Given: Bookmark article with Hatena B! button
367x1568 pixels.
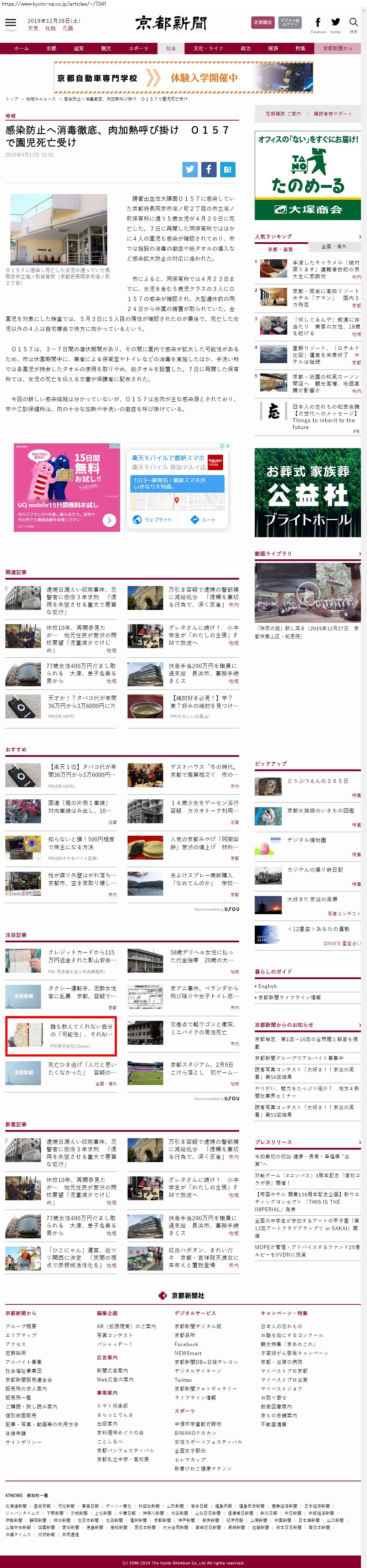Looking at the screenshot, I should coord(227,169).
